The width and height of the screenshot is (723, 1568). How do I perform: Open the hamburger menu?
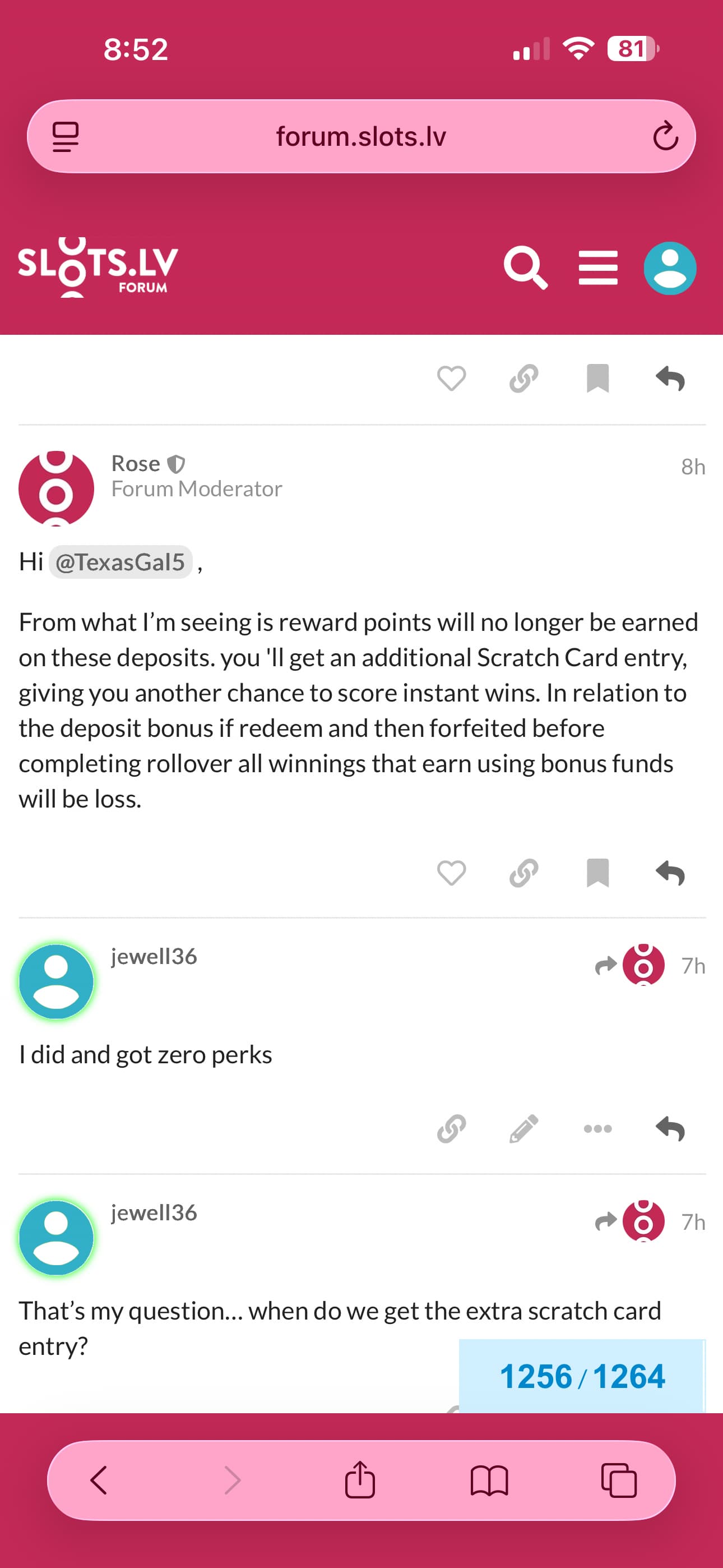pos(597,268)
